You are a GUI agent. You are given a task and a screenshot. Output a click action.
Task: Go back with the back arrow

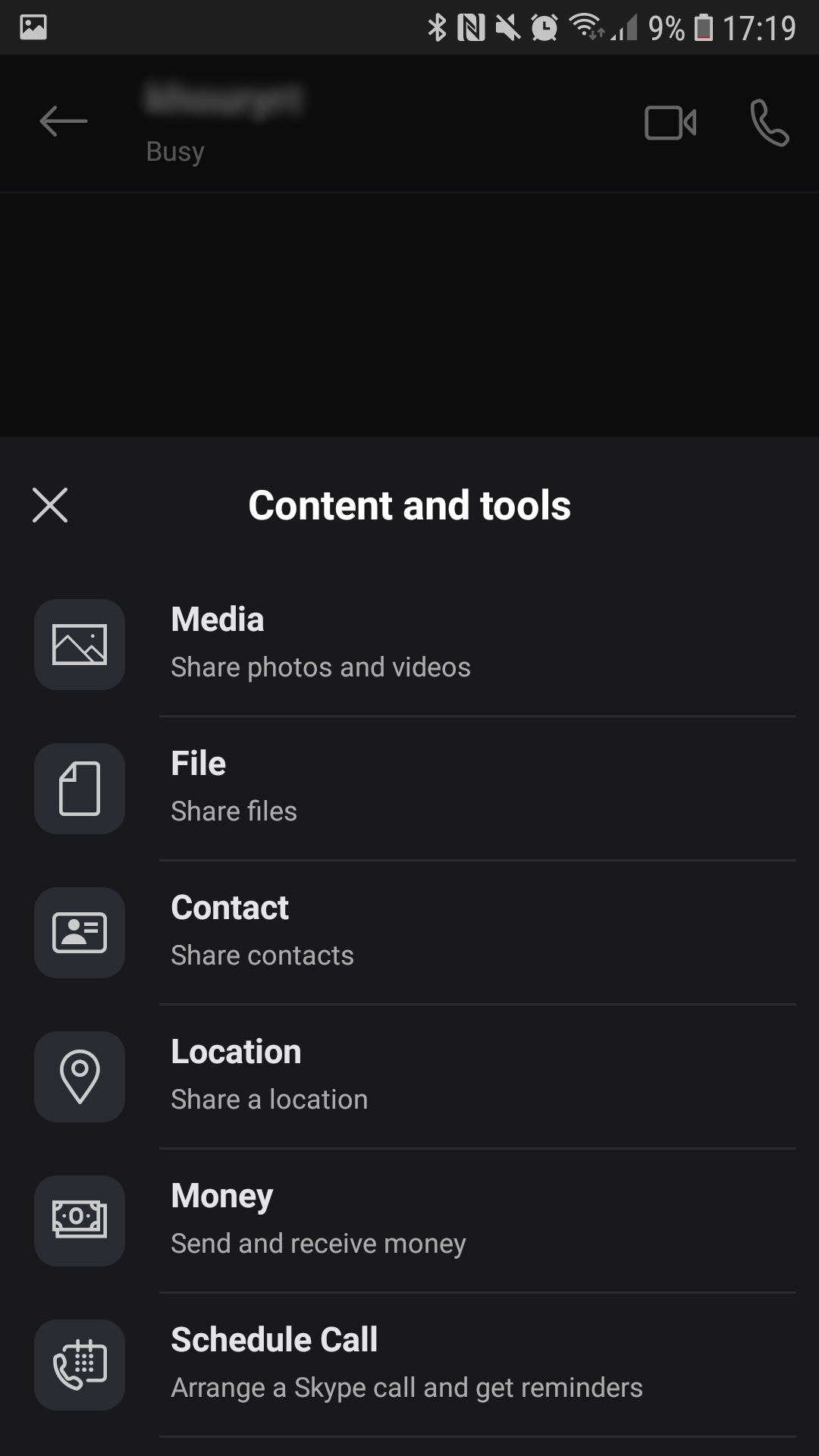point(64,122)
